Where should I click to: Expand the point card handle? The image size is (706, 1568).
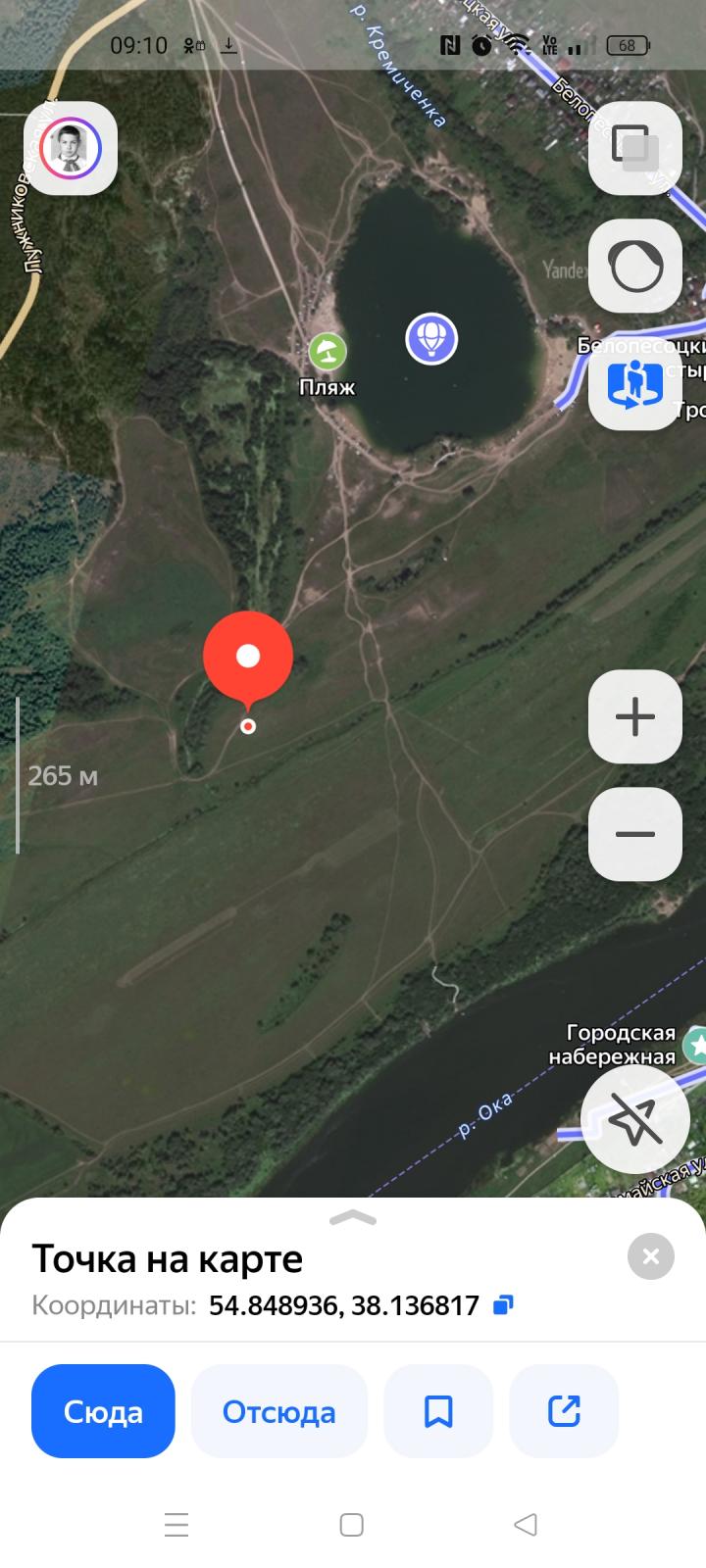pyautogui.click(x=353, y=1218)
